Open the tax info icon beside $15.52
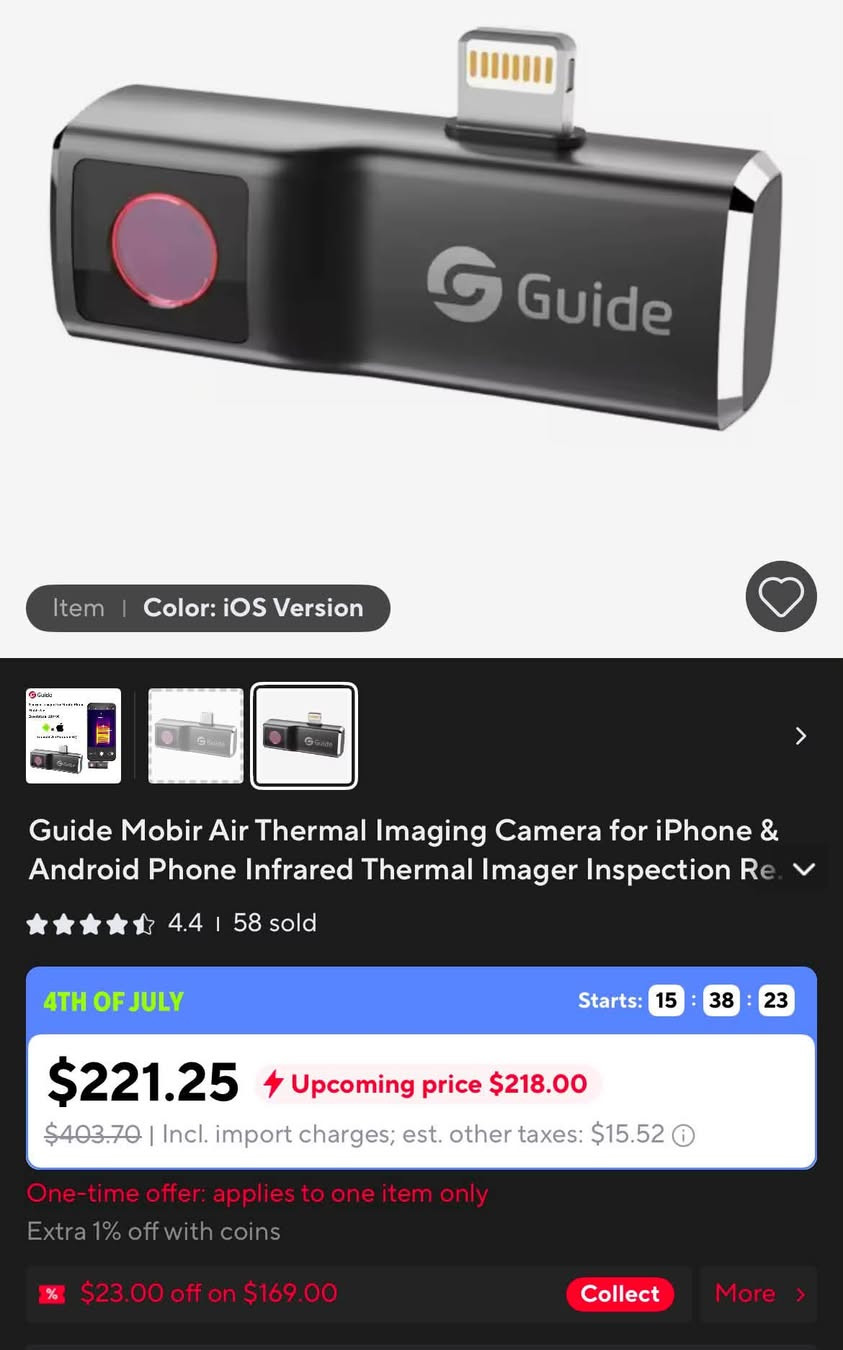 tap(684, 1135)
